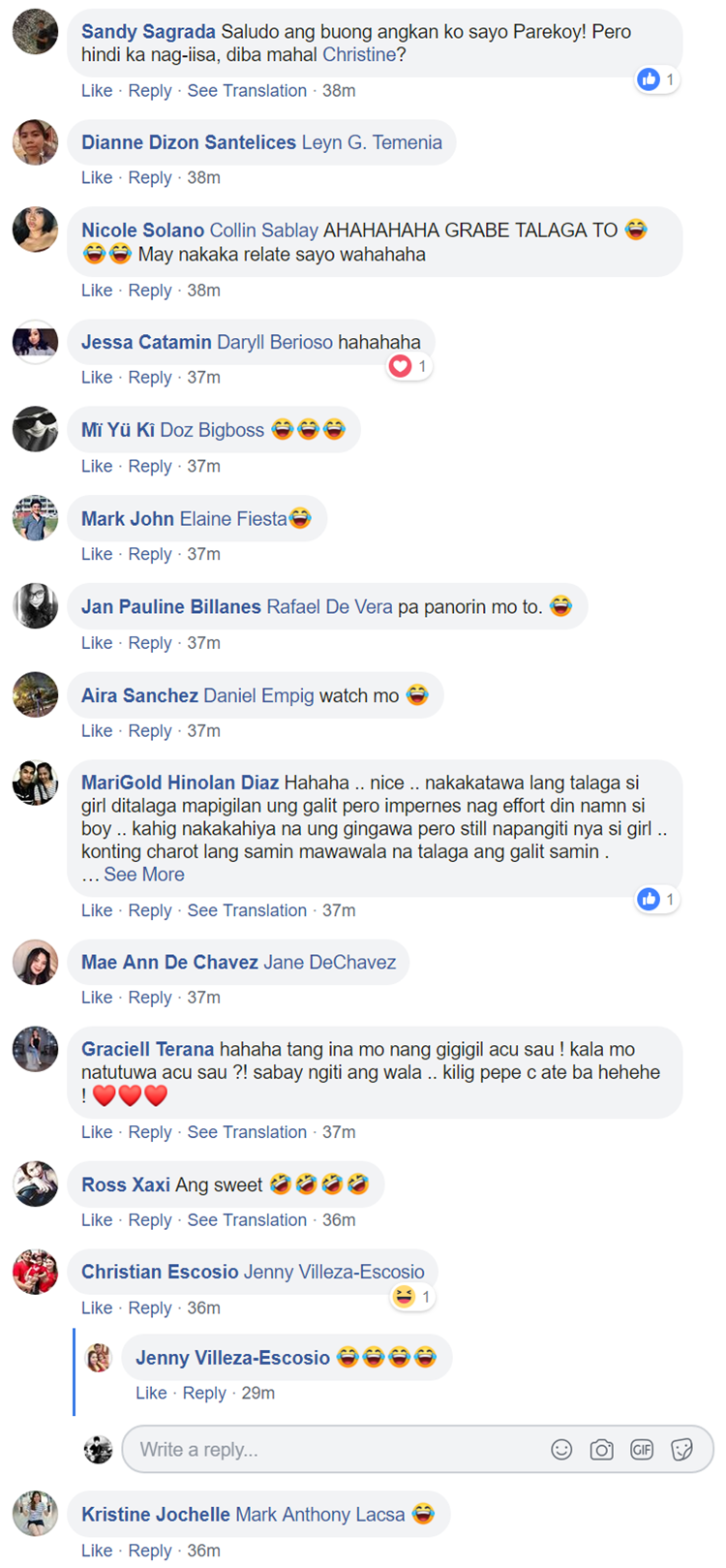See translation of Graciell Terana's comment
The height and width of the screenshot is (1568, 726).
click(x=247, y=1132)
